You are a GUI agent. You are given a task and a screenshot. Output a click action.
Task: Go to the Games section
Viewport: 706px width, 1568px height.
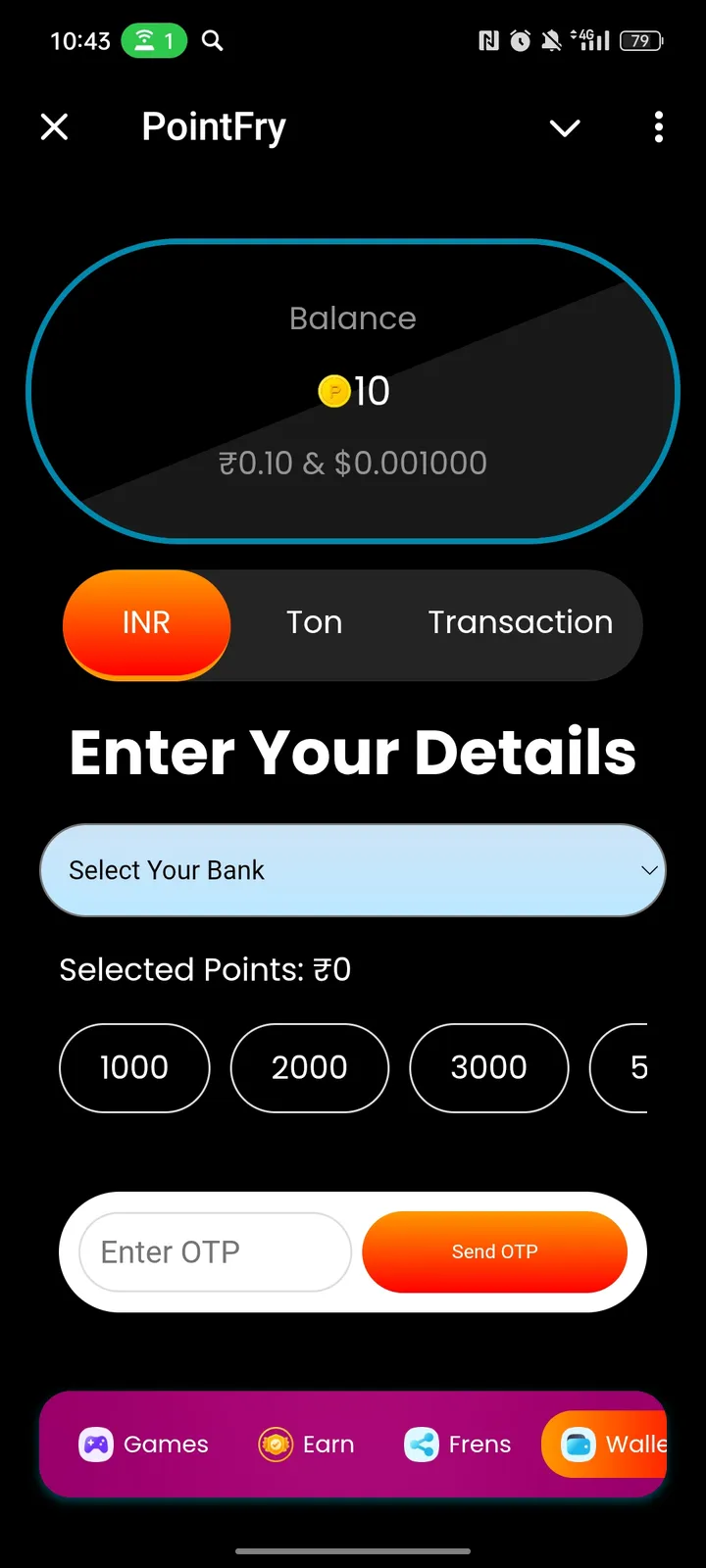pos(144,1445)
